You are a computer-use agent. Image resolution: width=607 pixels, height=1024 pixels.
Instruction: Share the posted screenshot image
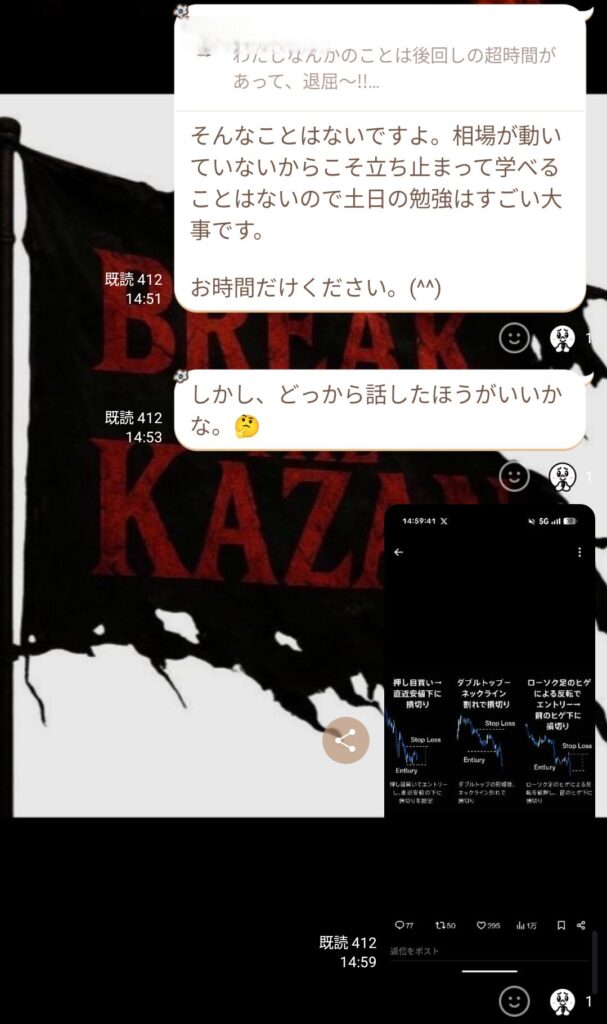[346, 741]
